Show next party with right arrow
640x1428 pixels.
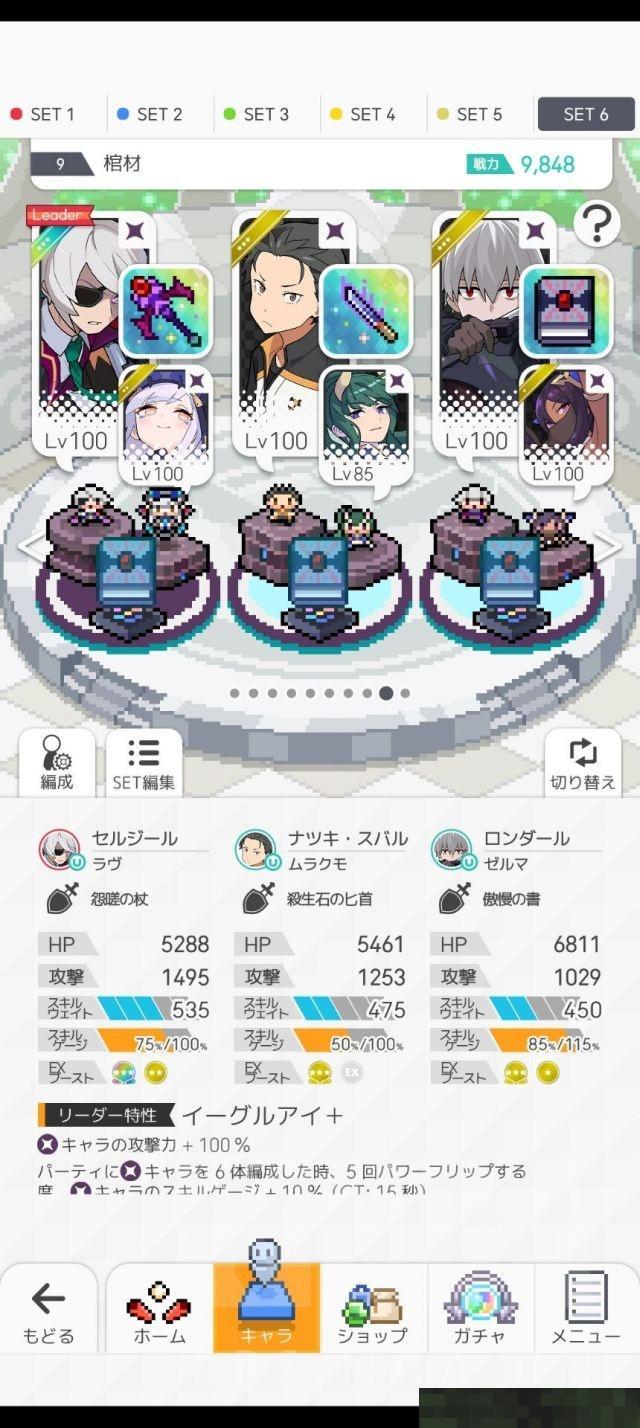pos(607,546)
